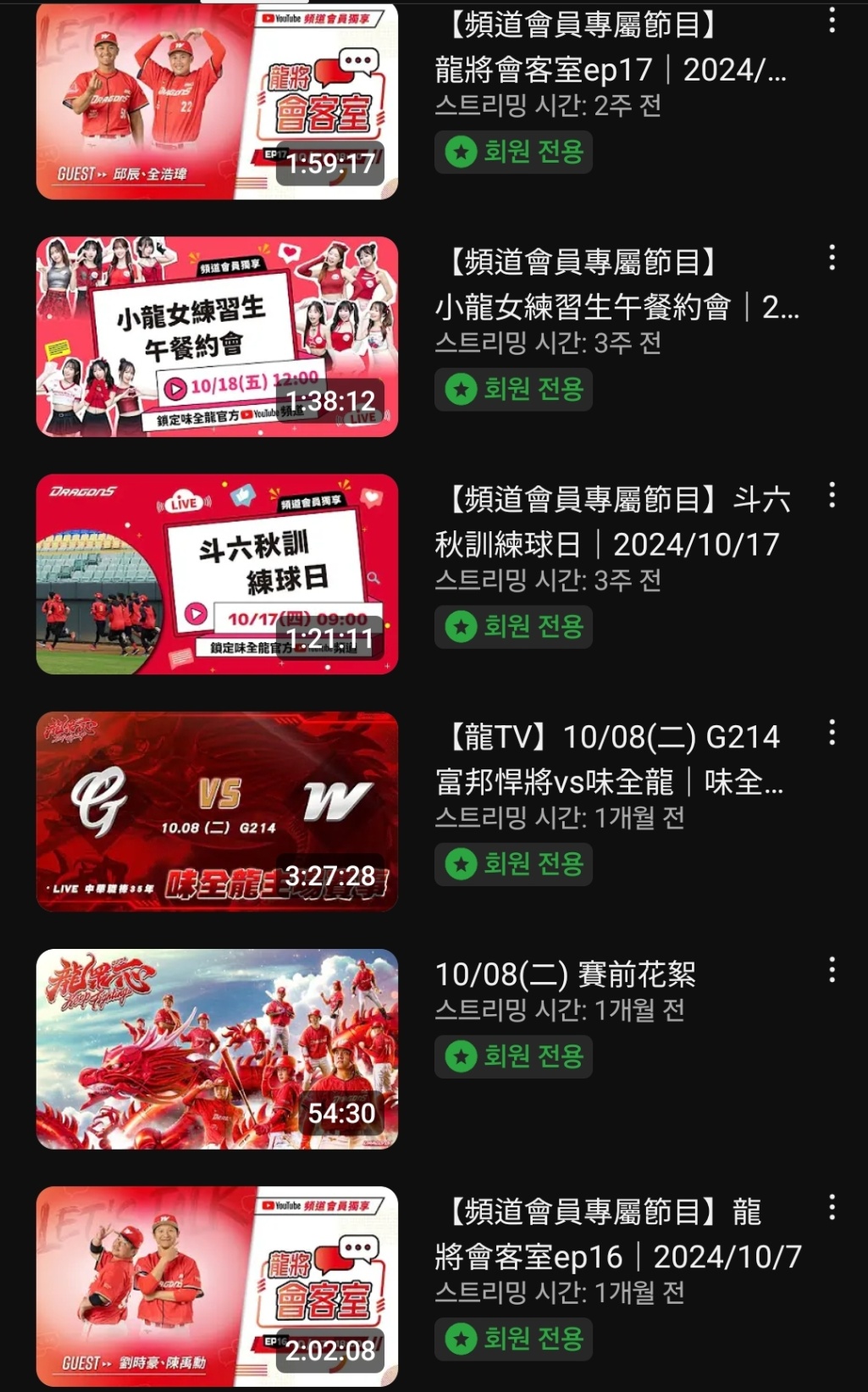The image size is (868, 1392).
Task: Open overflow menu for 龍將會客室ep16 video
Action: (x=832, y=1206)
